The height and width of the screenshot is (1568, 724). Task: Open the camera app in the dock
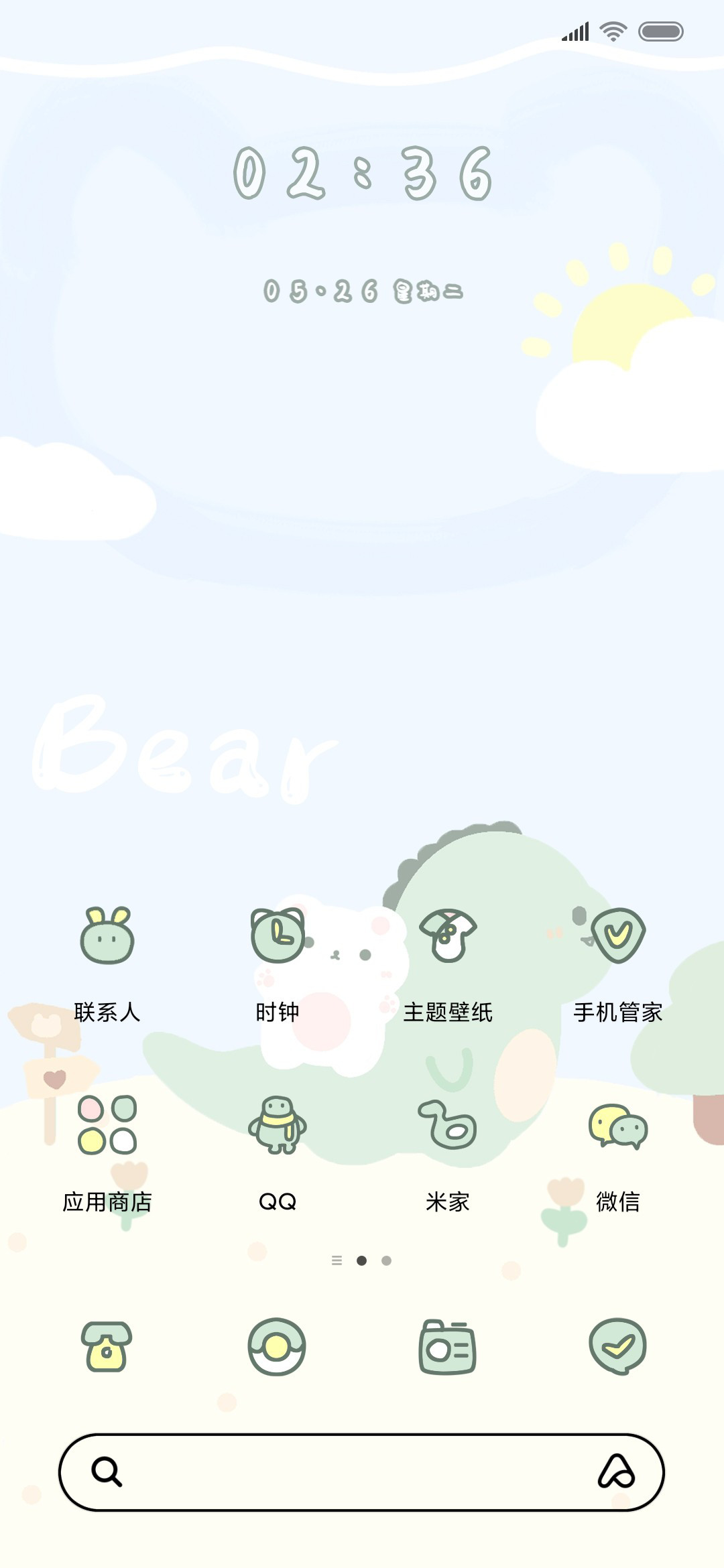[x=448, y=1347]
